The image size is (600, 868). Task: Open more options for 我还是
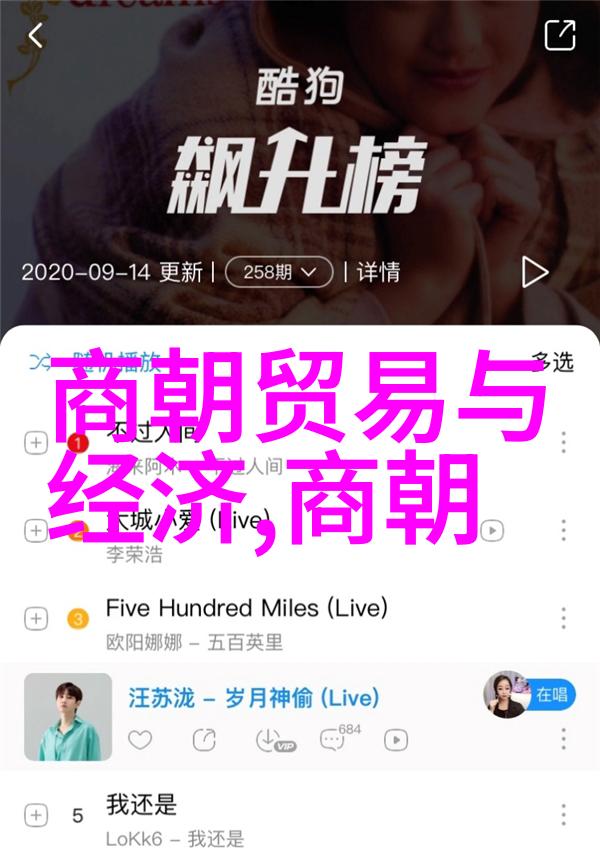click(x=565, y=816)
